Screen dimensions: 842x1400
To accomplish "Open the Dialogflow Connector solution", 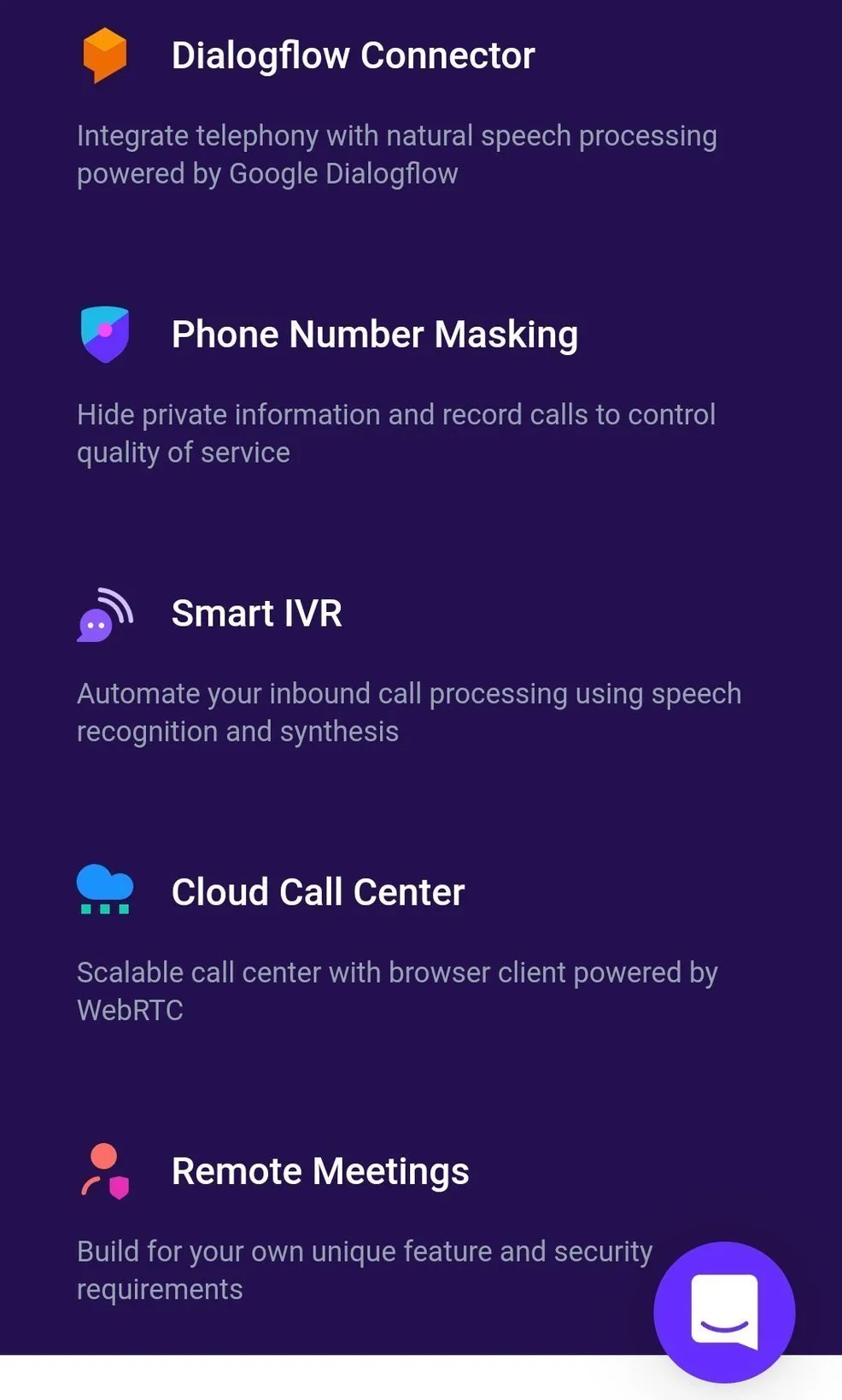I will click(353, 56).
